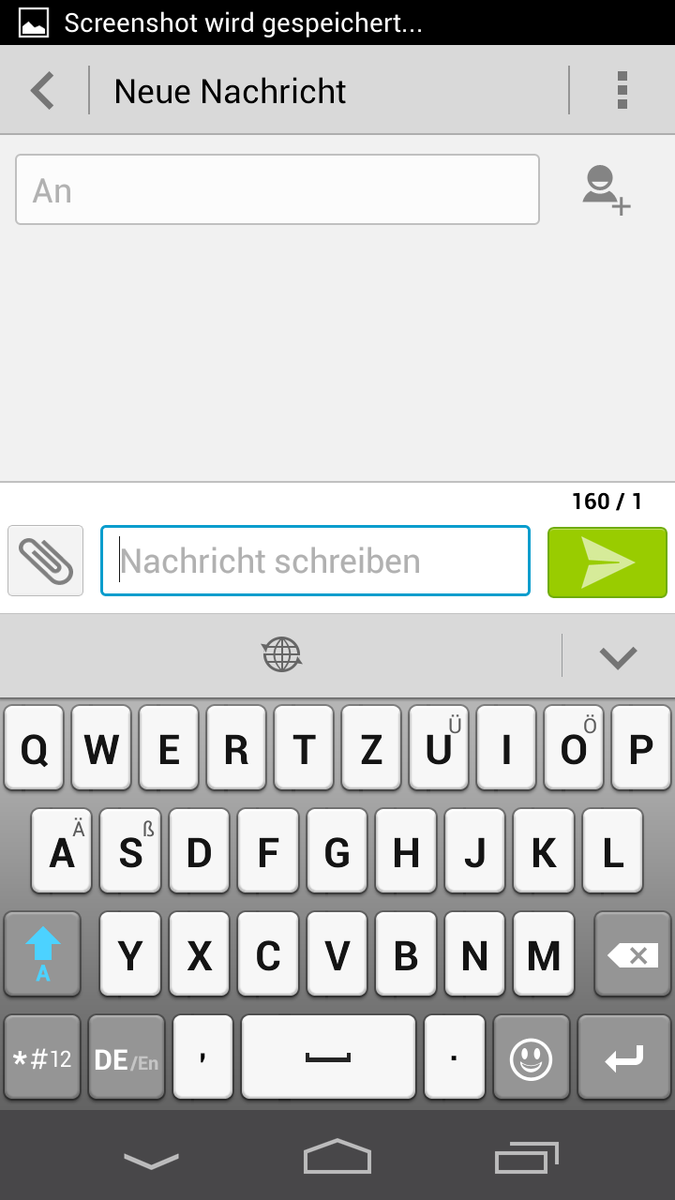Switch to the symbols *#12 keyboard

tap(42, 1058)
